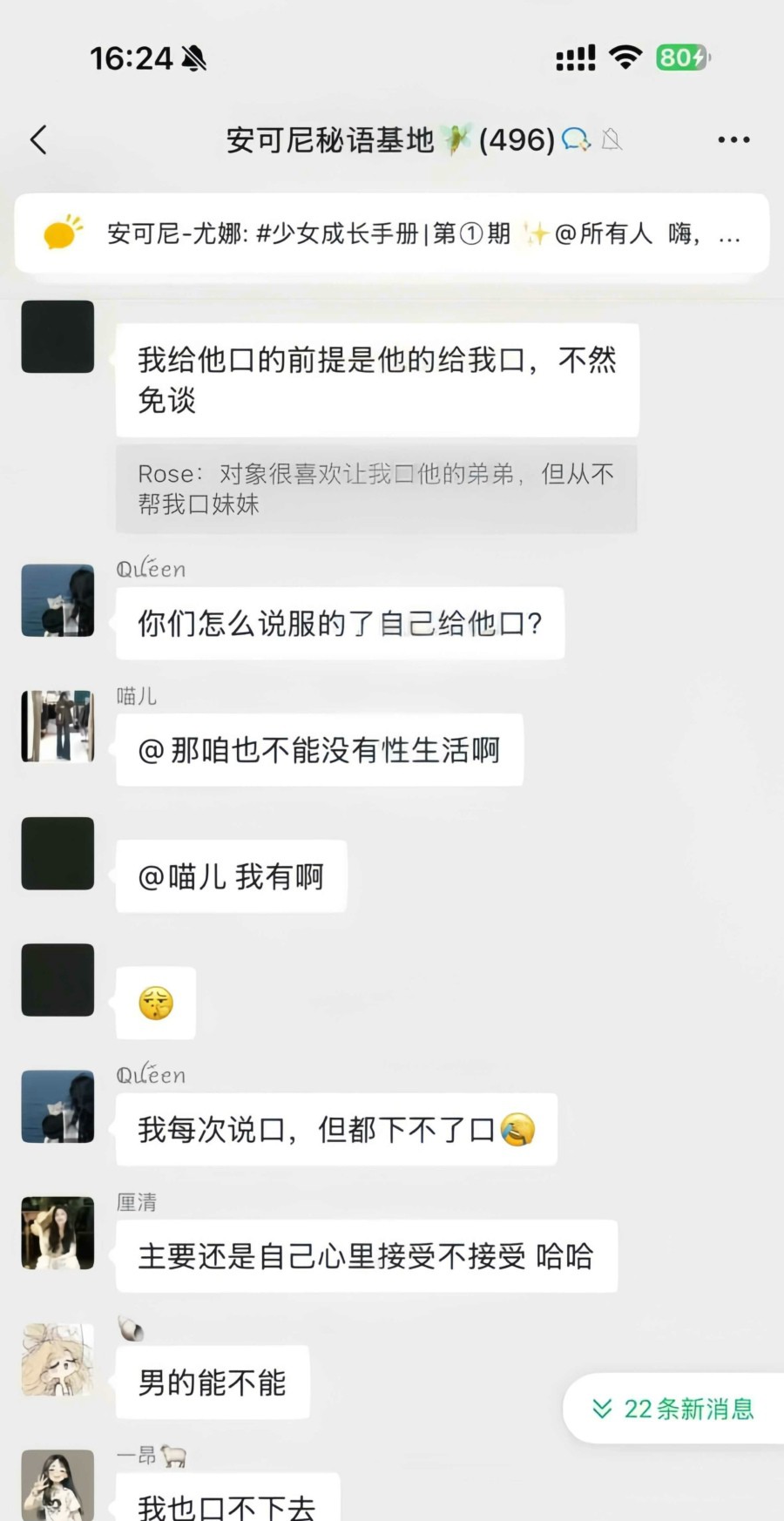Open the group chat overflow menu

(x=733, y=139)
